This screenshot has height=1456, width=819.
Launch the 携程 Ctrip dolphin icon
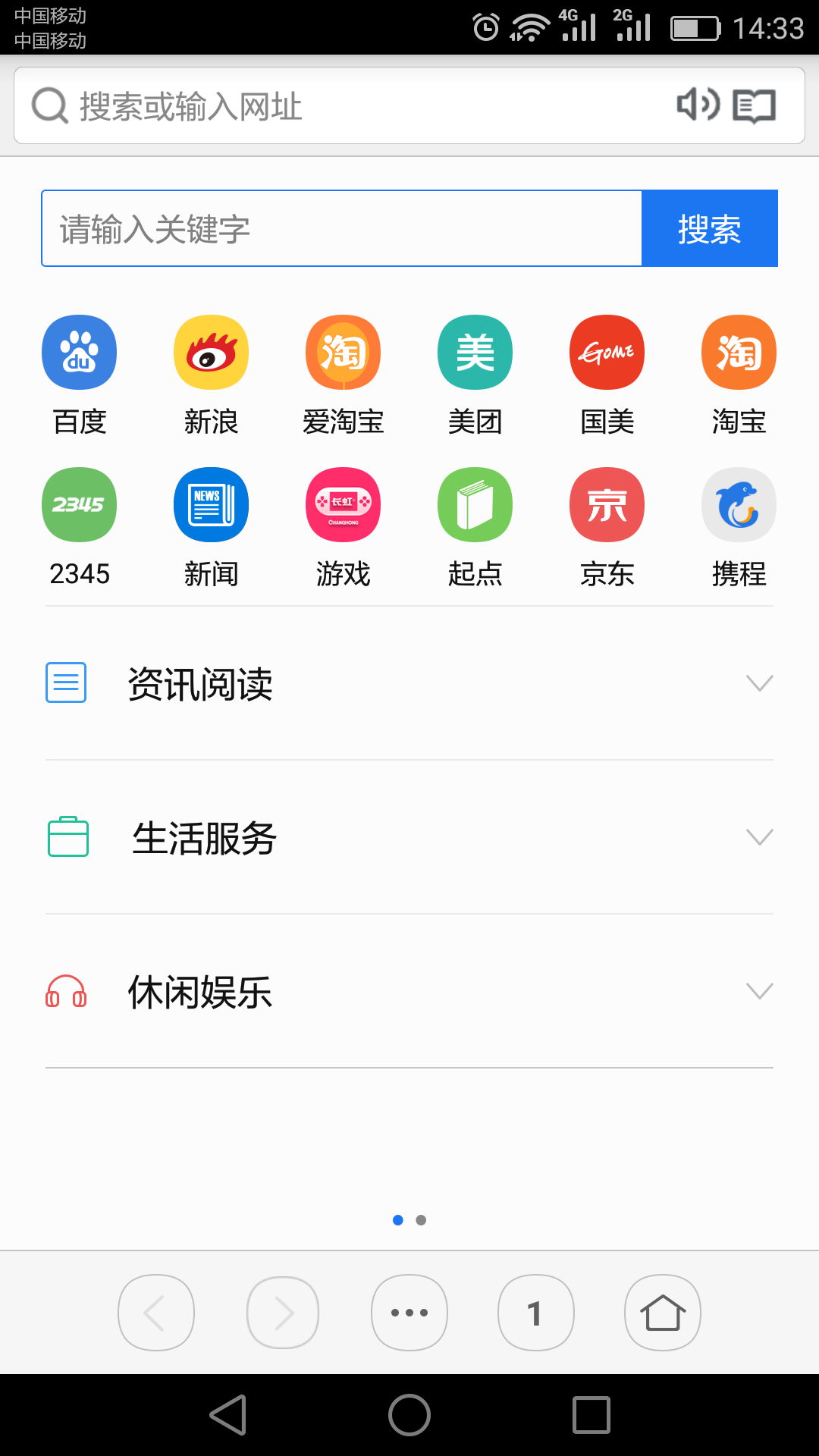pos(738,504)
